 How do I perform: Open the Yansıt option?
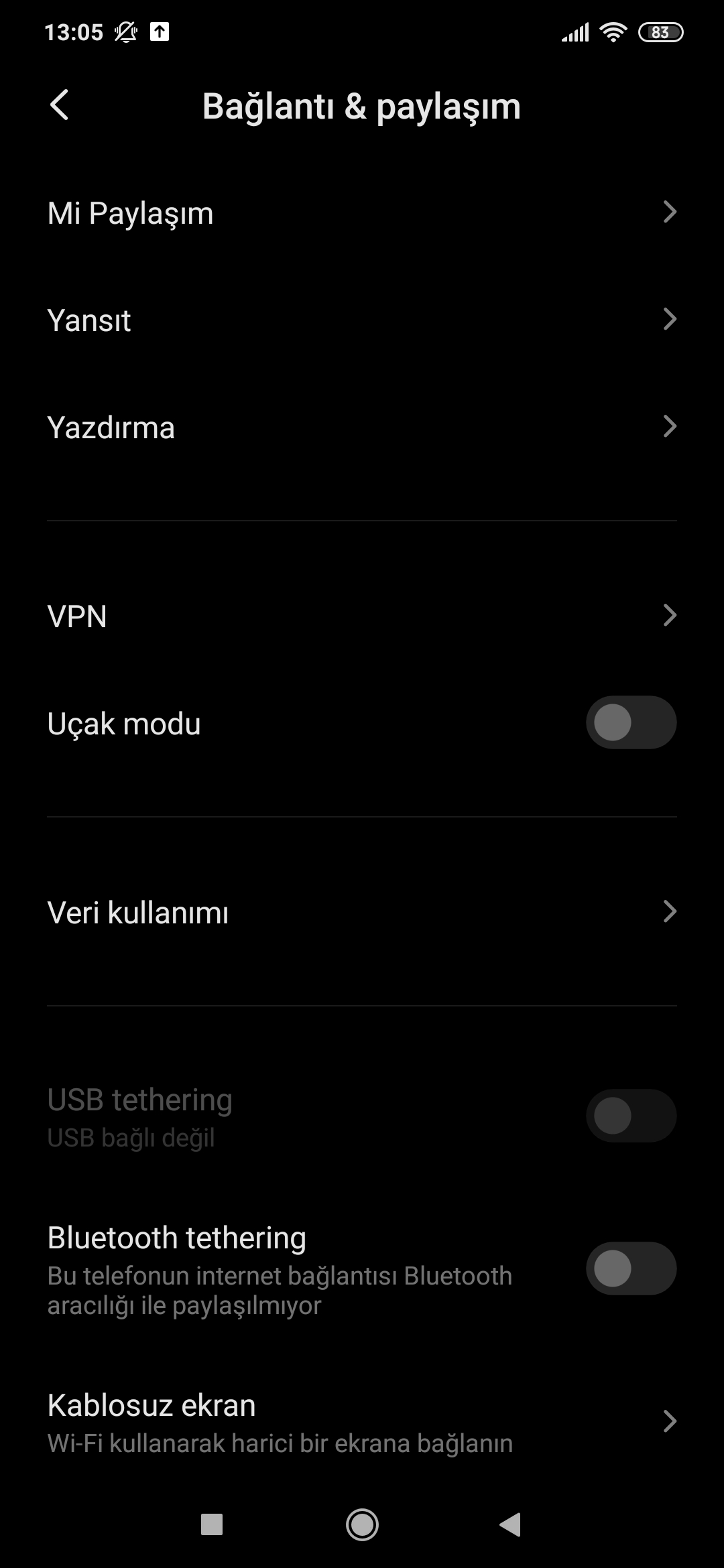click(x=362, y=320)
